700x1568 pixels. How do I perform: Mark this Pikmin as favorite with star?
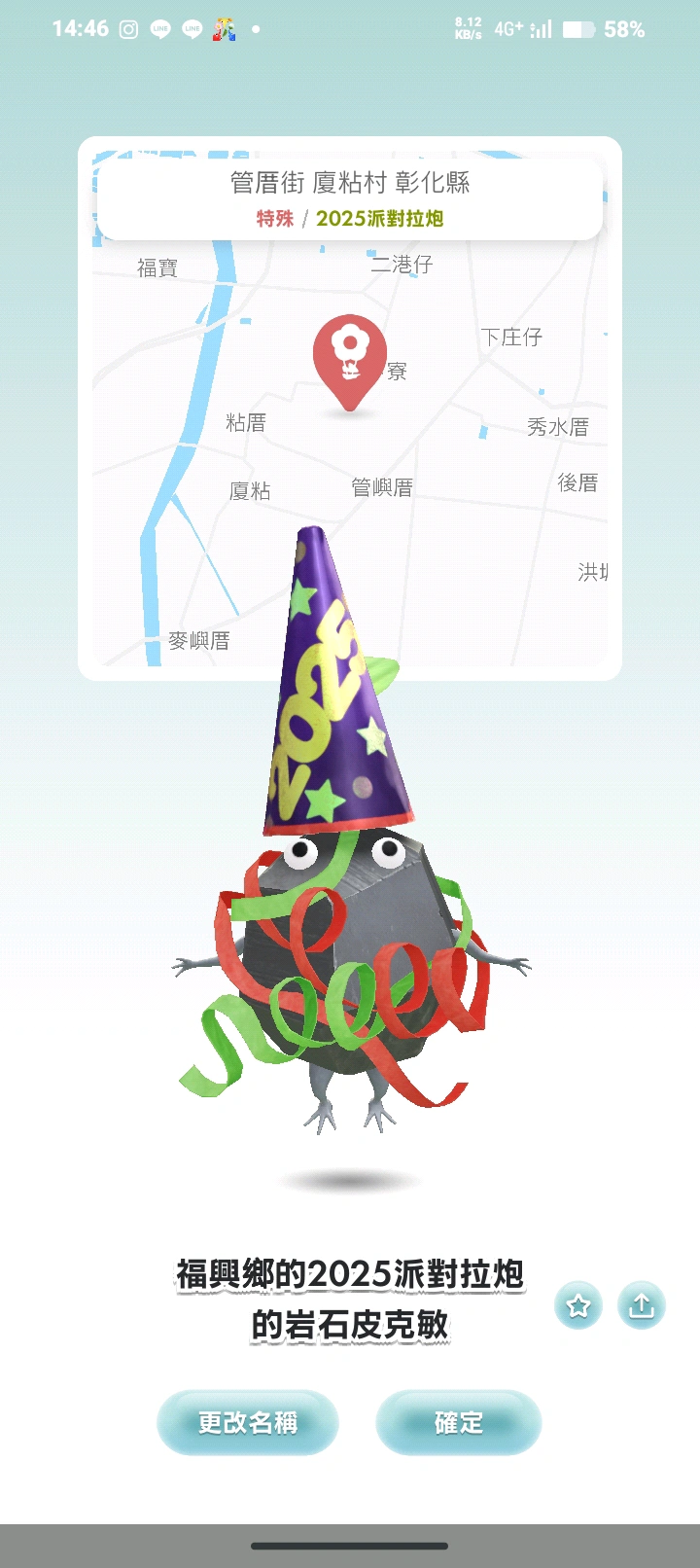(x=578, y=1305)
